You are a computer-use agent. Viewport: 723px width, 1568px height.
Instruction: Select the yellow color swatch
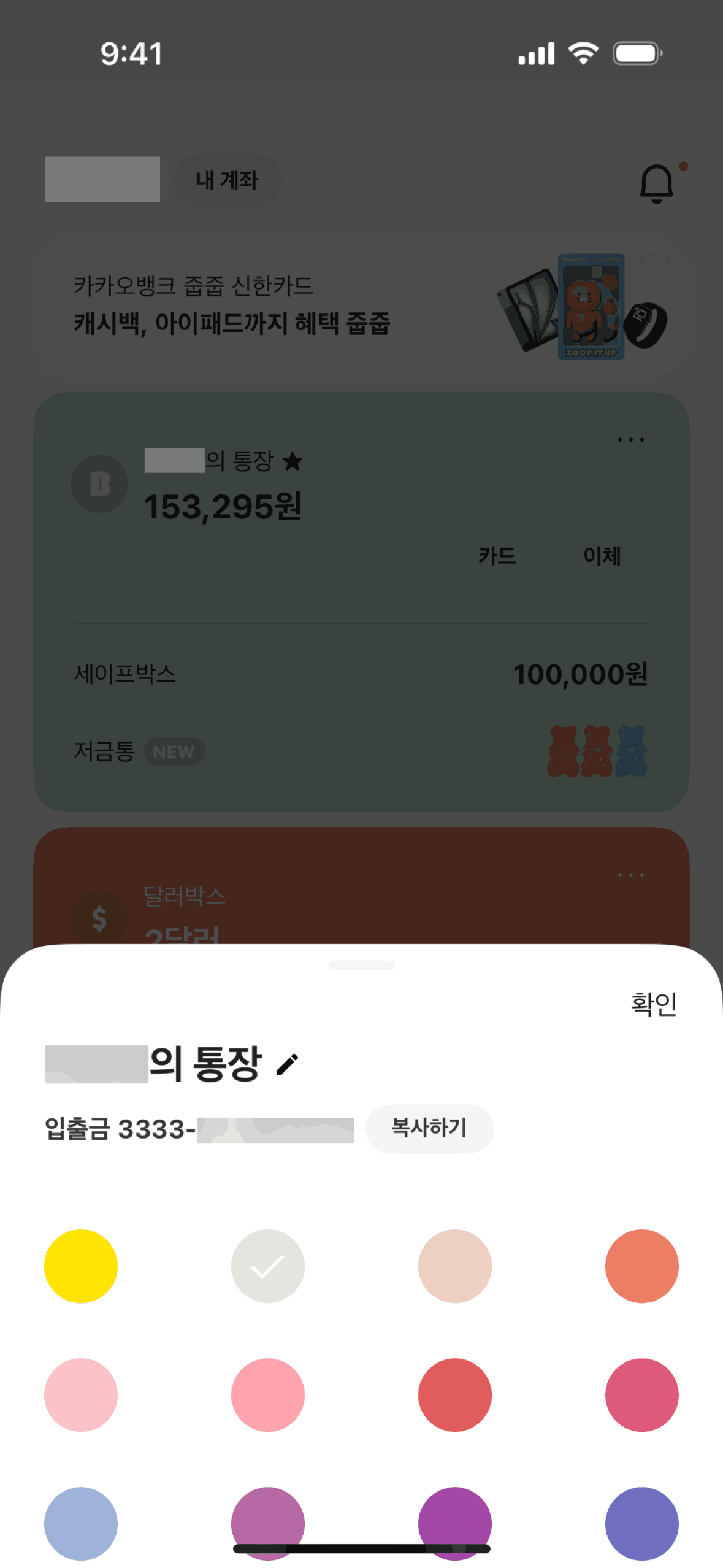[81, 1266]
